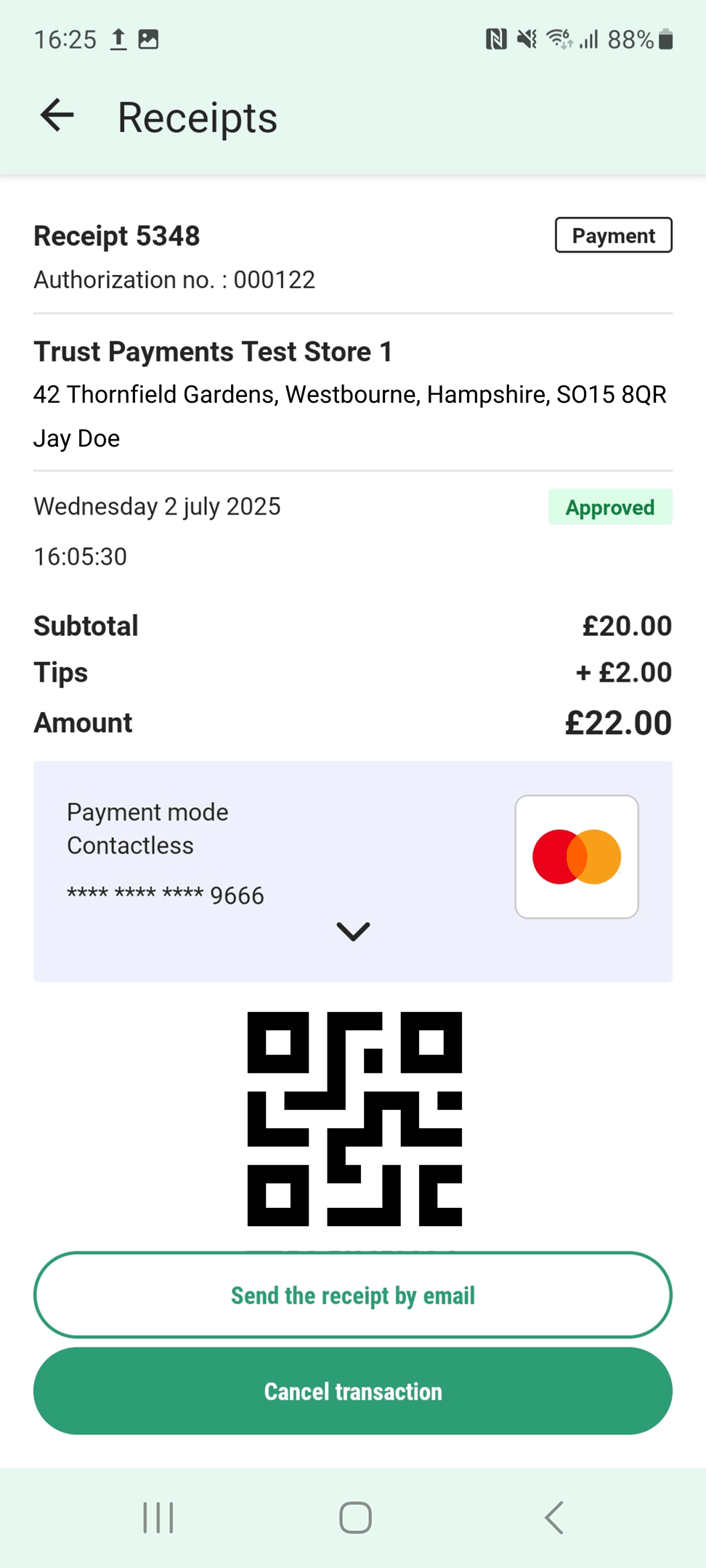Cancel this transaction

353,1392
